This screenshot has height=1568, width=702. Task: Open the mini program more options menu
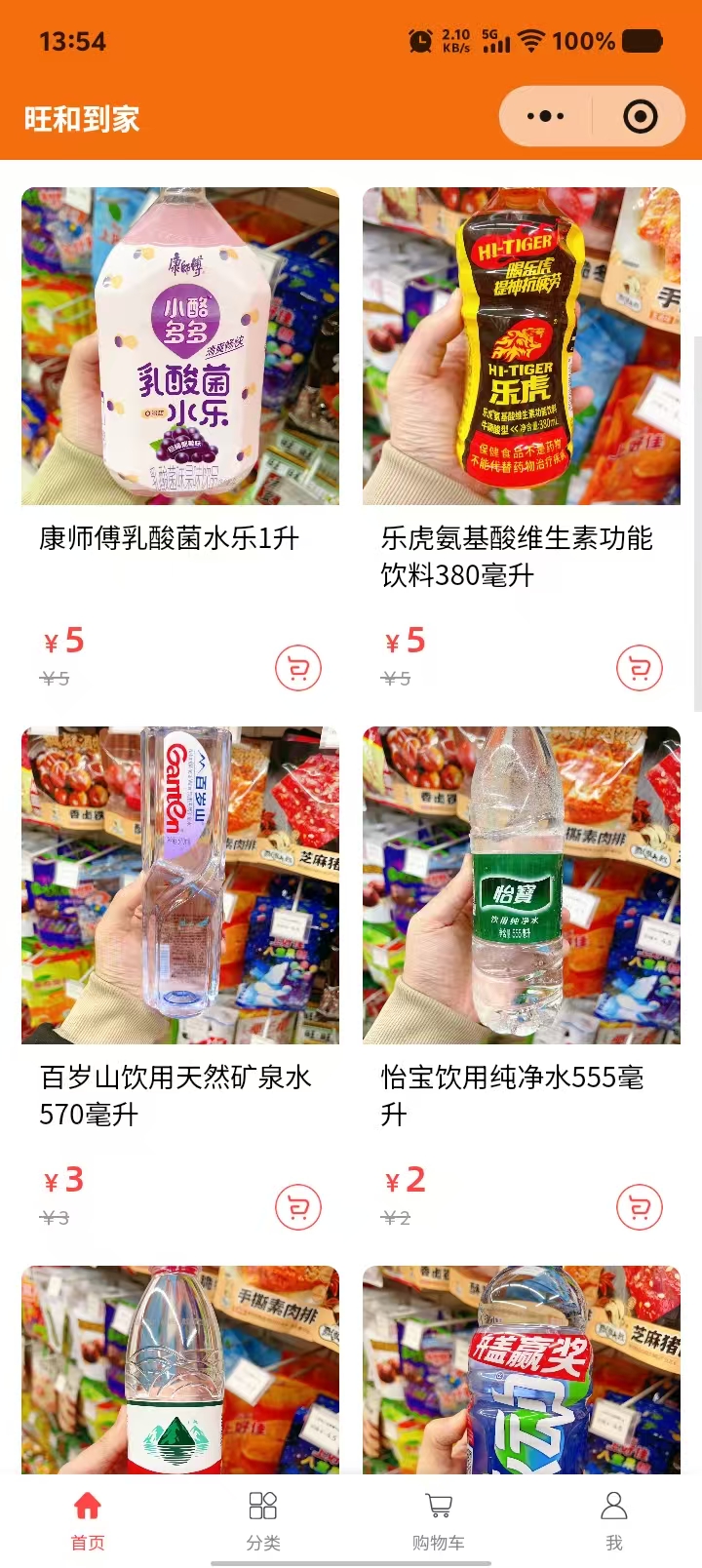(545, 117)
